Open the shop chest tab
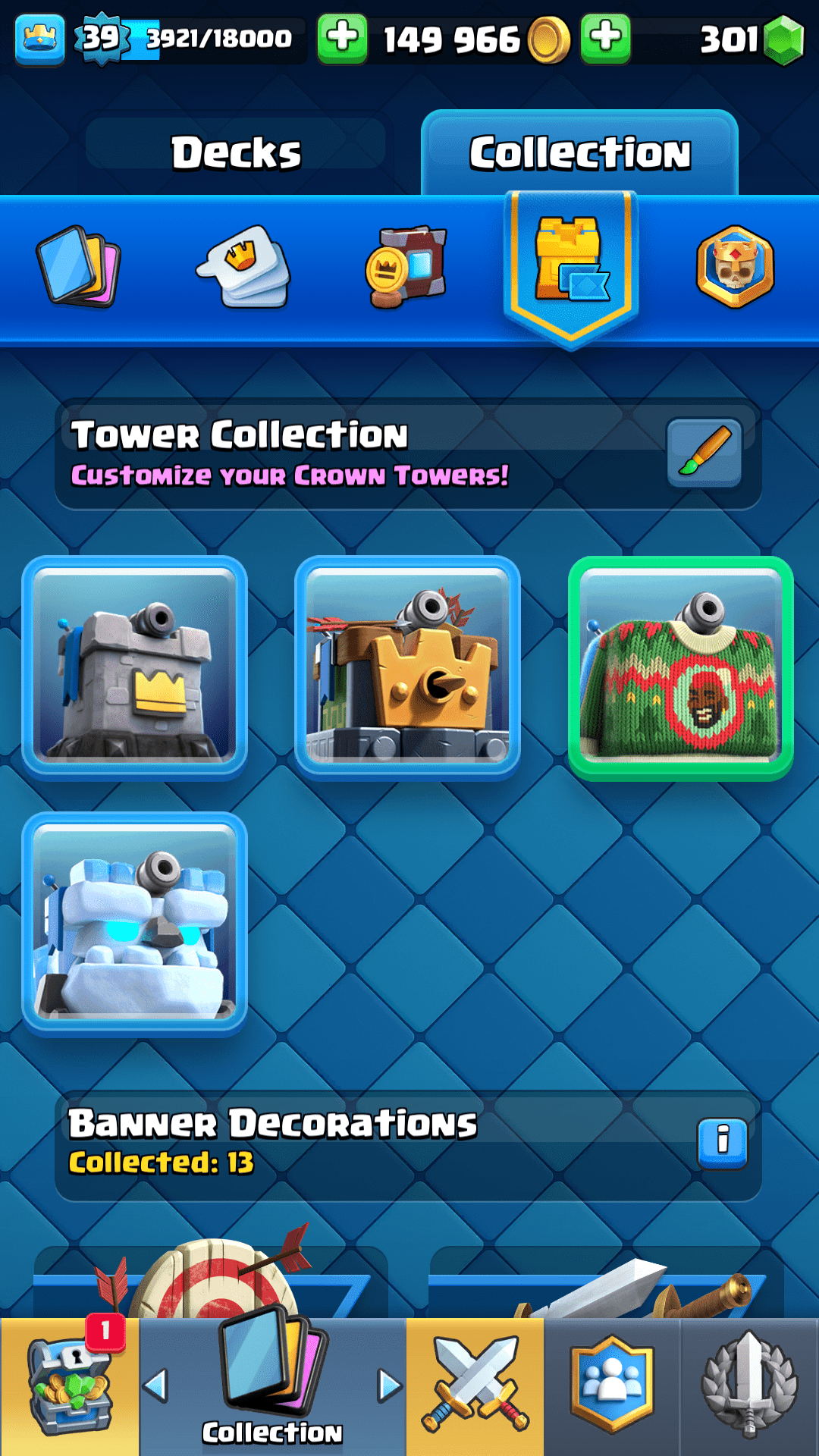This screenshot has width=819, height=1456. [70, 1386]
